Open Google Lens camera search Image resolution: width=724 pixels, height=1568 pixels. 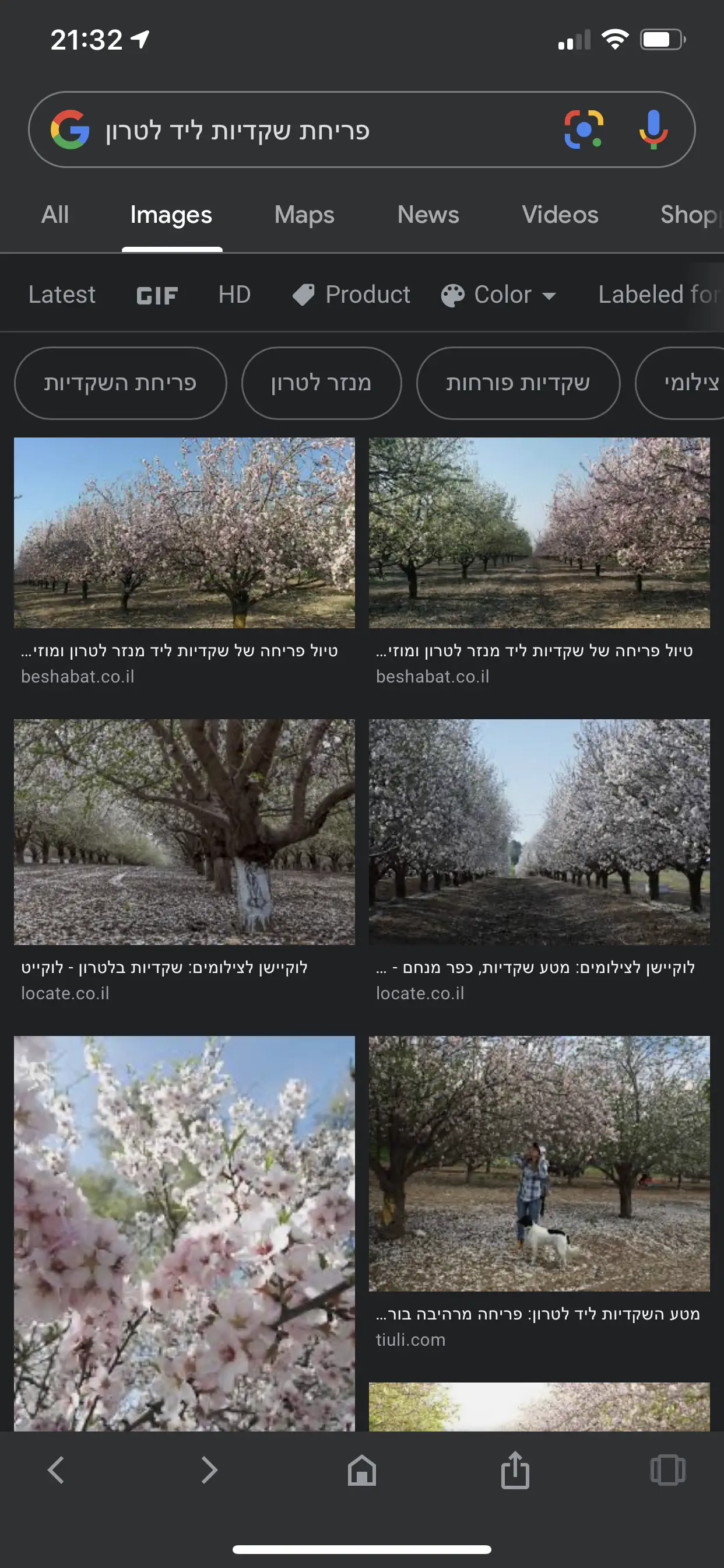tap(584, 129)
